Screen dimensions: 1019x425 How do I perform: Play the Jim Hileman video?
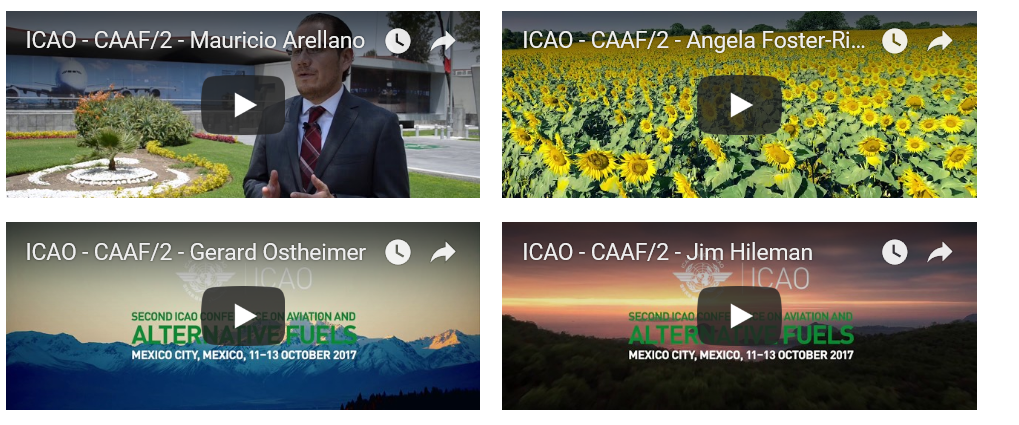(739, 316)
